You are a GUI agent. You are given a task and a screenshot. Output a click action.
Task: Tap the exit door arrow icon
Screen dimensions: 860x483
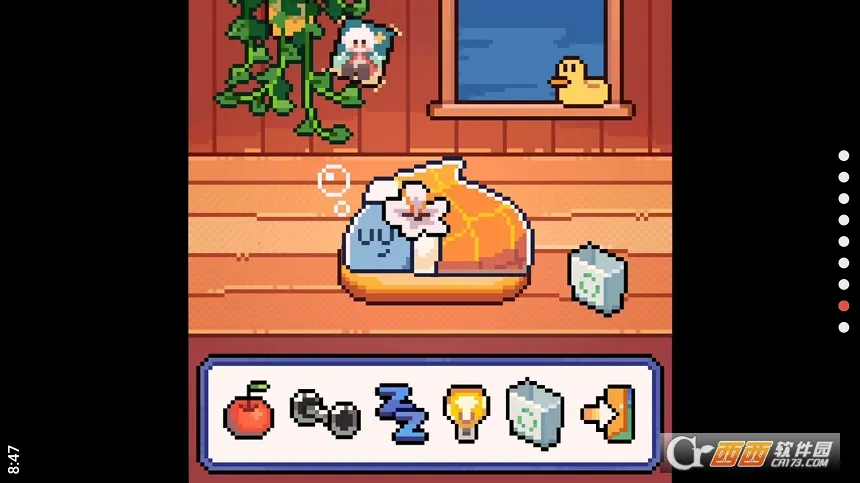pyautogui.click(x=609, y=413)
